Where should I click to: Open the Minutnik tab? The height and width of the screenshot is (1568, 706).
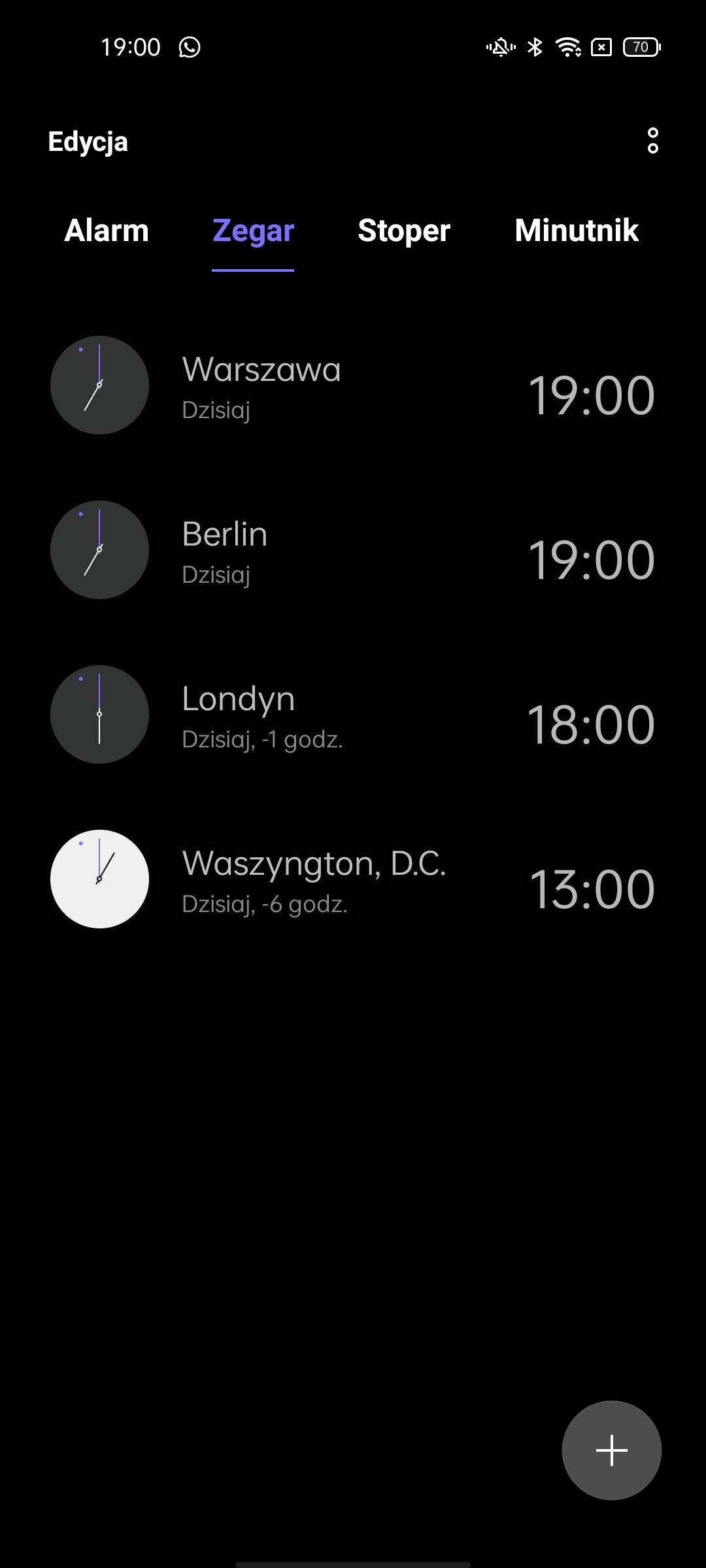[577, 231]
